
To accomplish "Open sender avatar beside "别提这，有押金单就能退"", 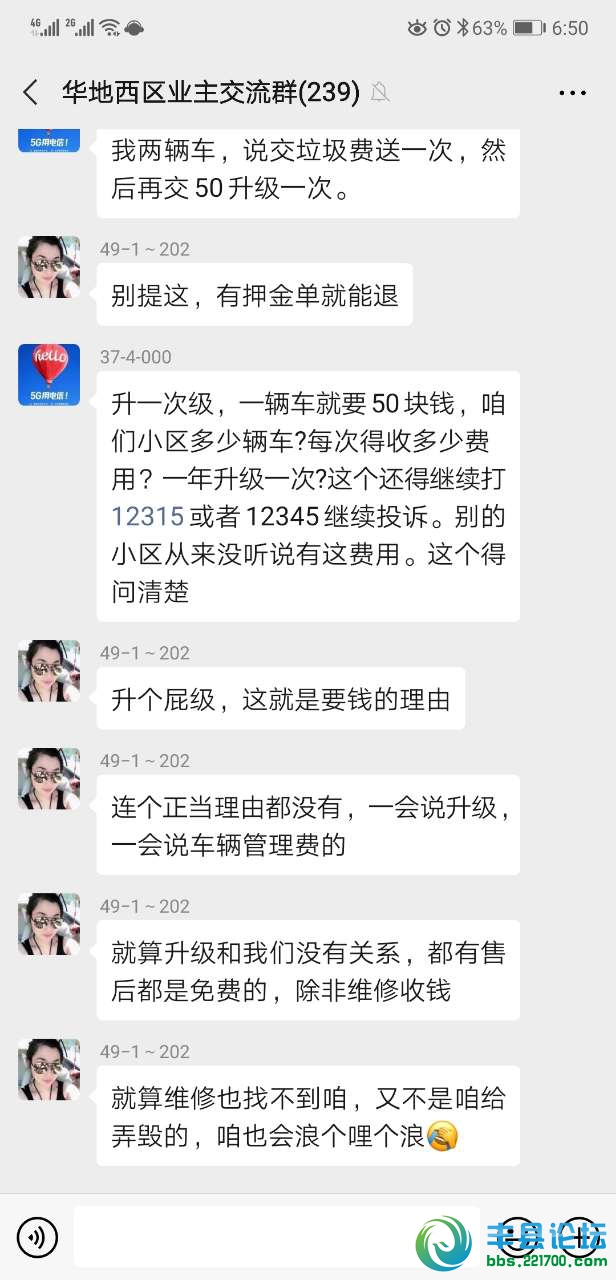I will pyautogui.click(x=49, y=267).
